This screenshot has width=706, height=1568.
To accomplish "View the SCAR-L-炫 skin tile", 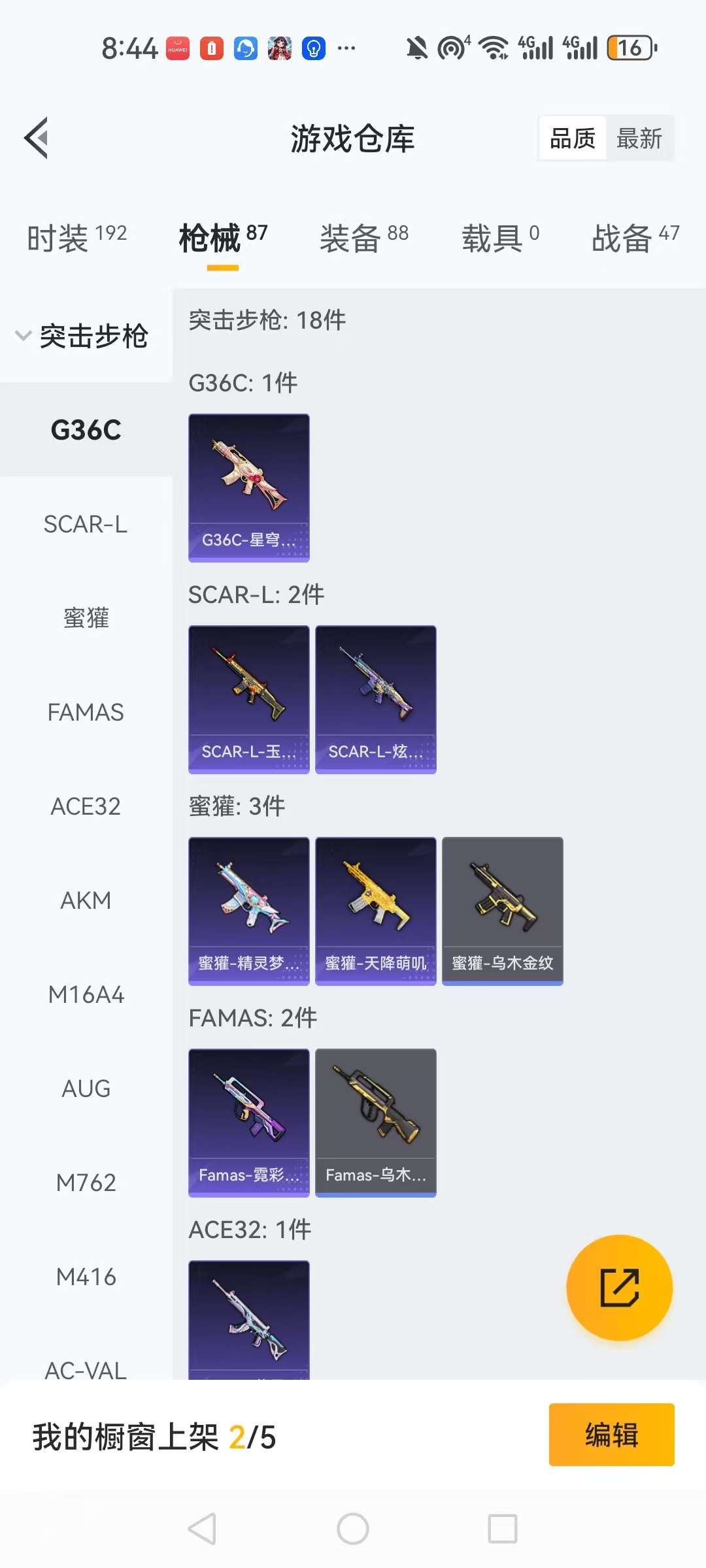I will (x=376, y=699).
